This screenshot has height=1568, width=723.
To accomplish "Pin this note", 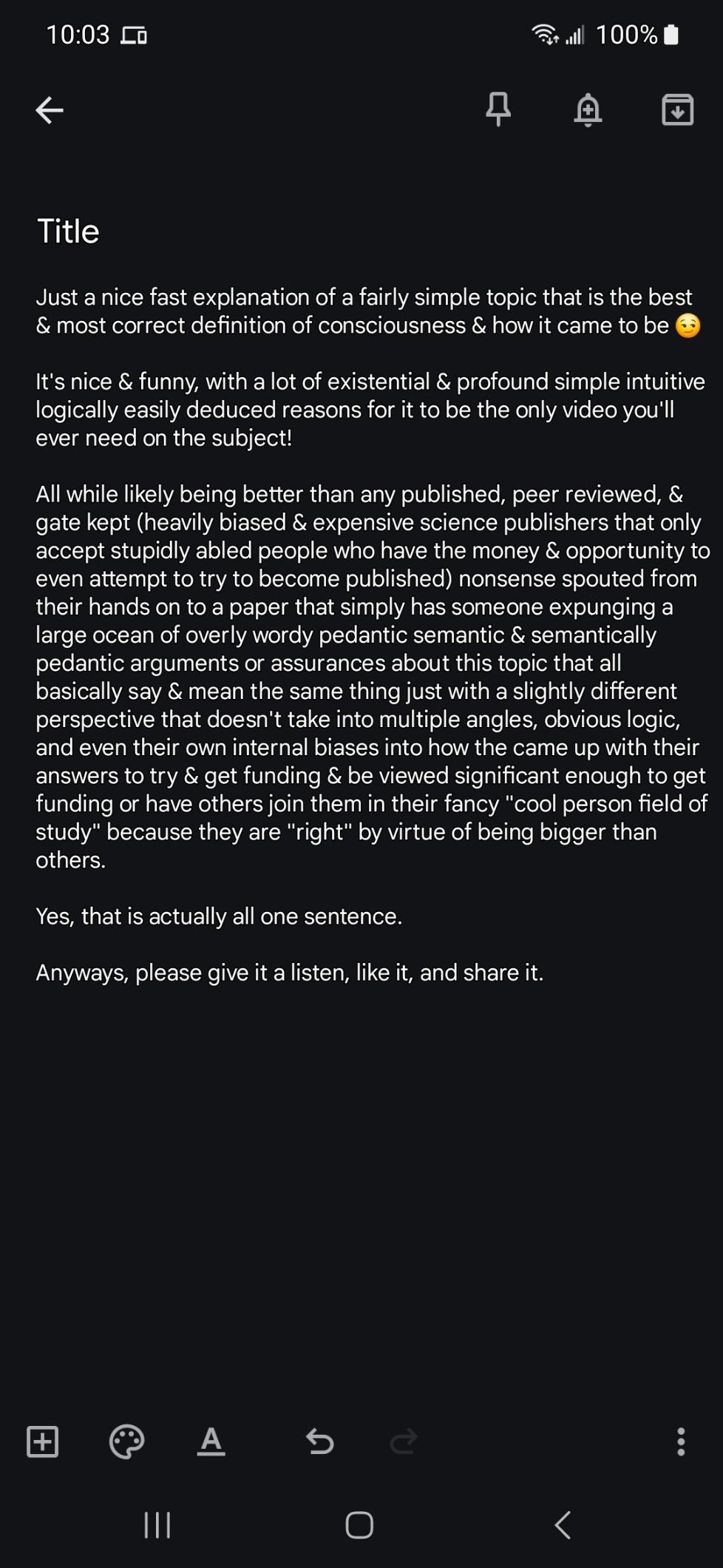I will pyautogui.click(x=498, y=109).
